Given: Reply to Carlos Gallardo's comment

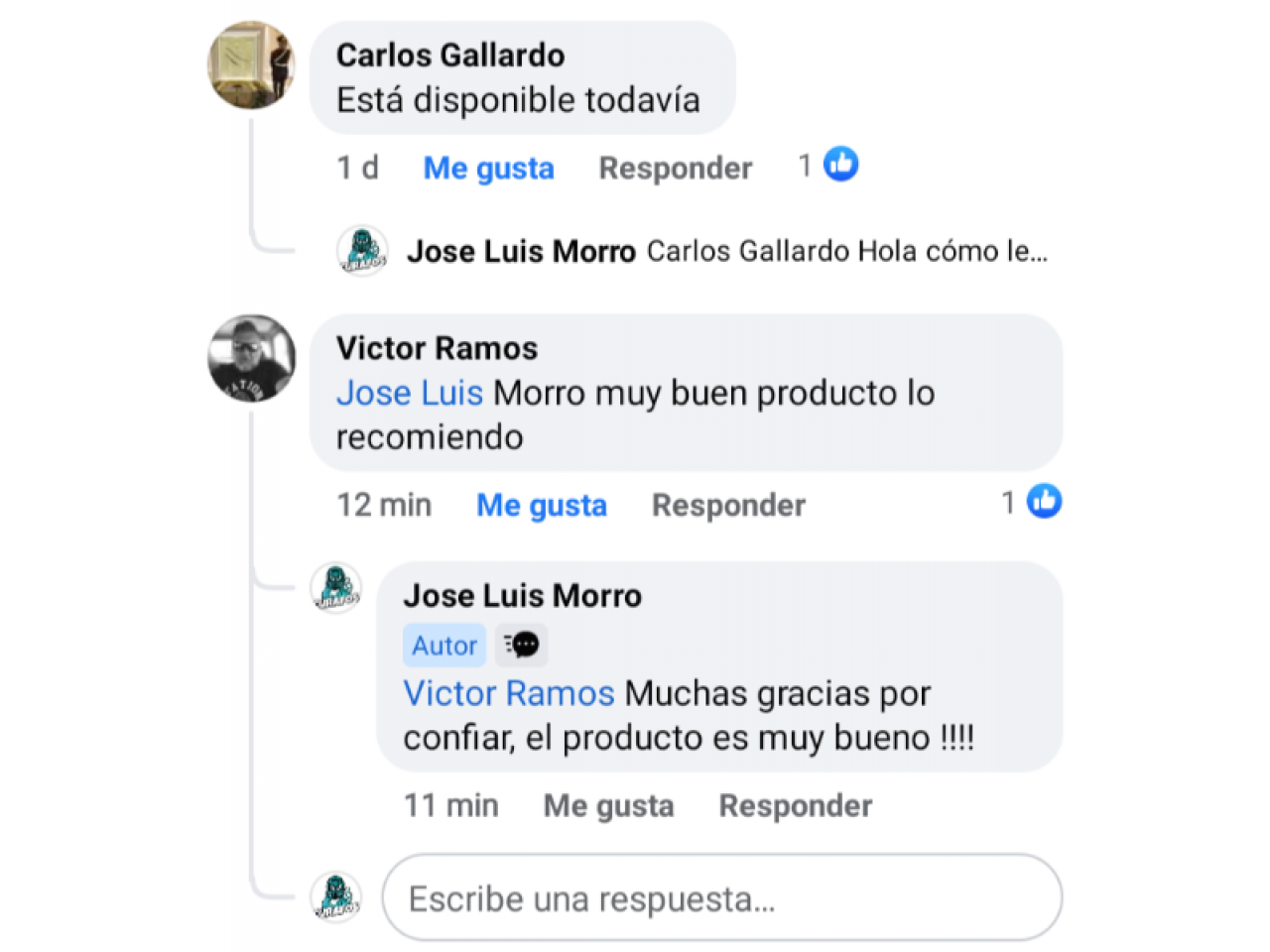Looking at the screenshot, I should (675, 169).
